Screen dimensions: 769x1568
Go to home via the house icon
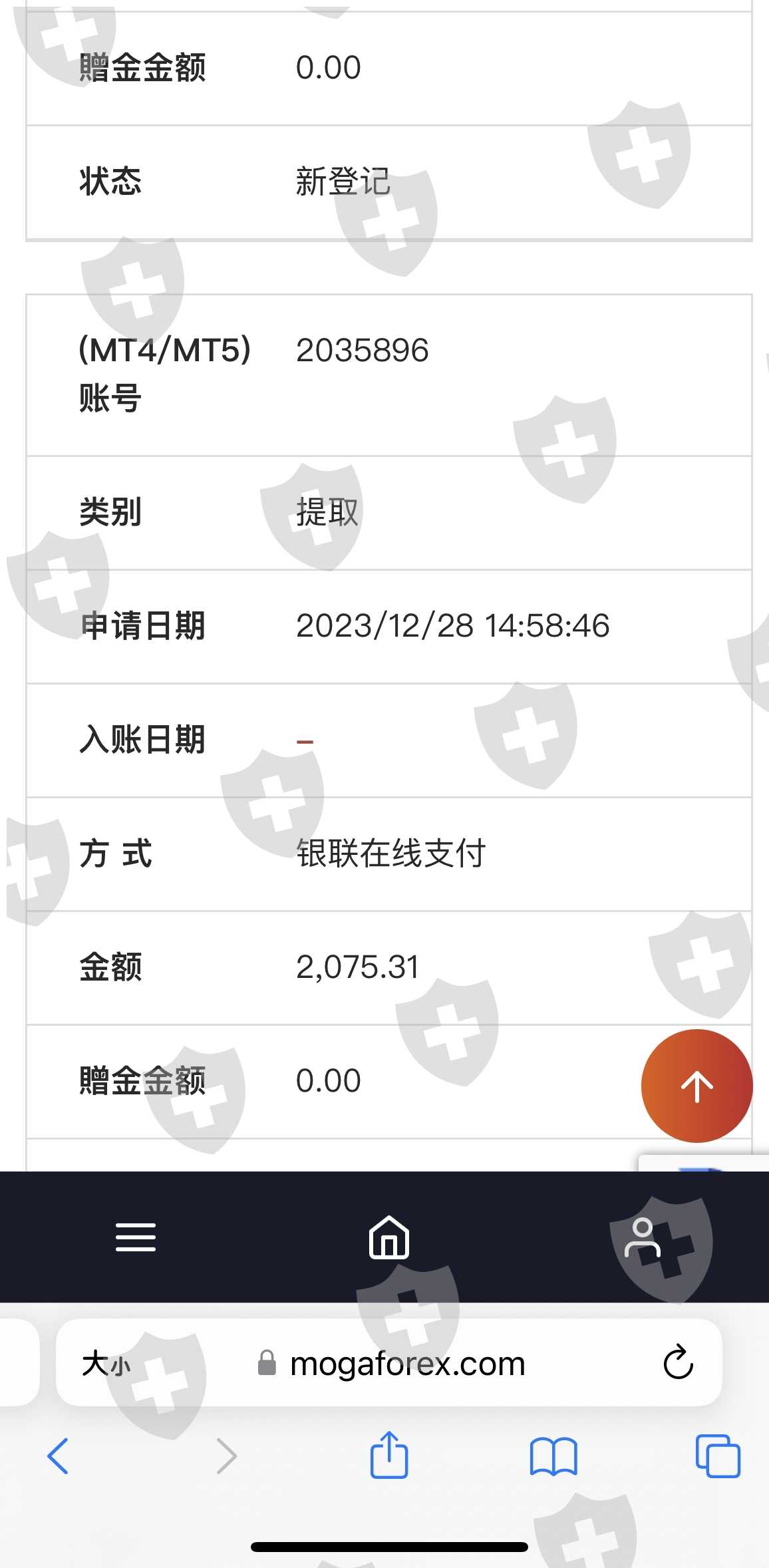(389, 1237)
